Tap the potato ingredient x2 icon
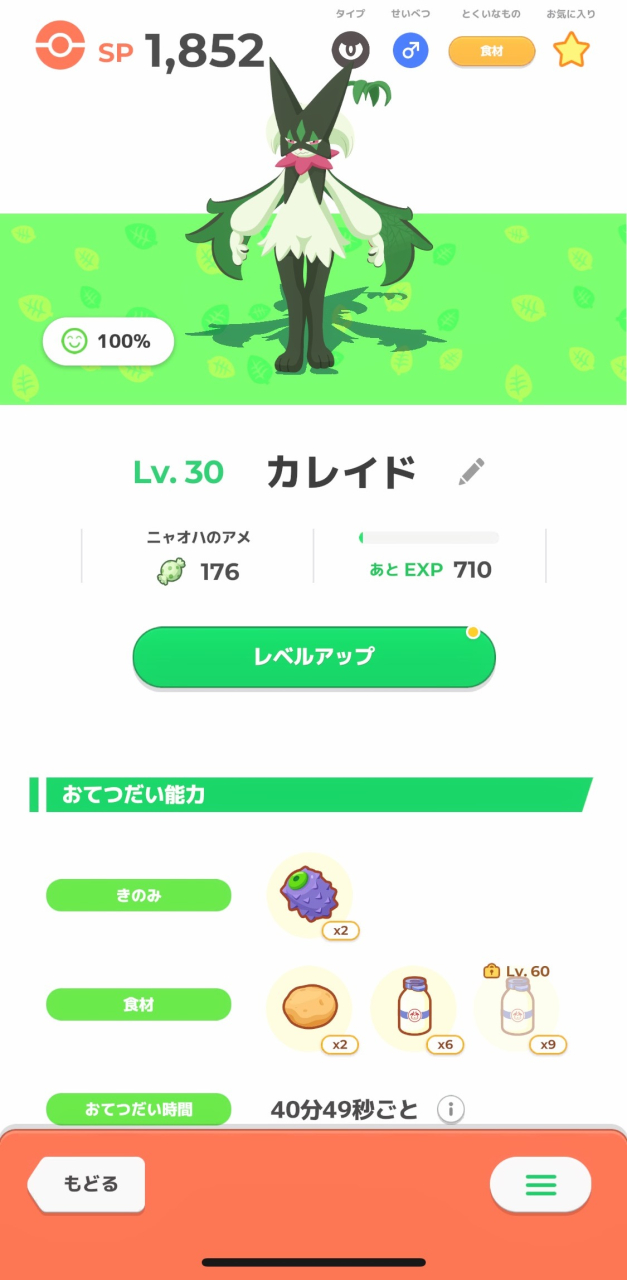The image size is (627, 1280). click(x=309, y=1007)
